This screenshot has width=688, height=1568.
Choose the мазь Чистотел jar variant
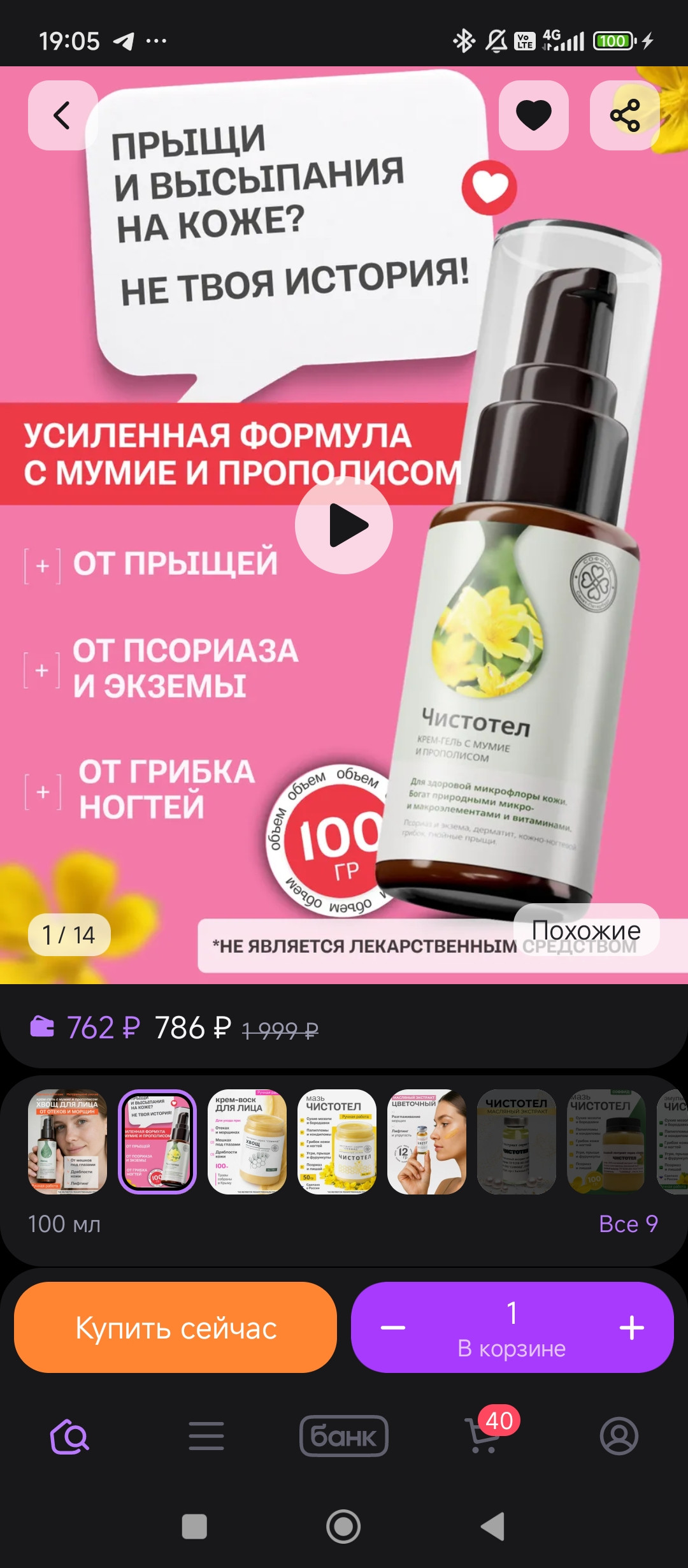click(337, 1142)
